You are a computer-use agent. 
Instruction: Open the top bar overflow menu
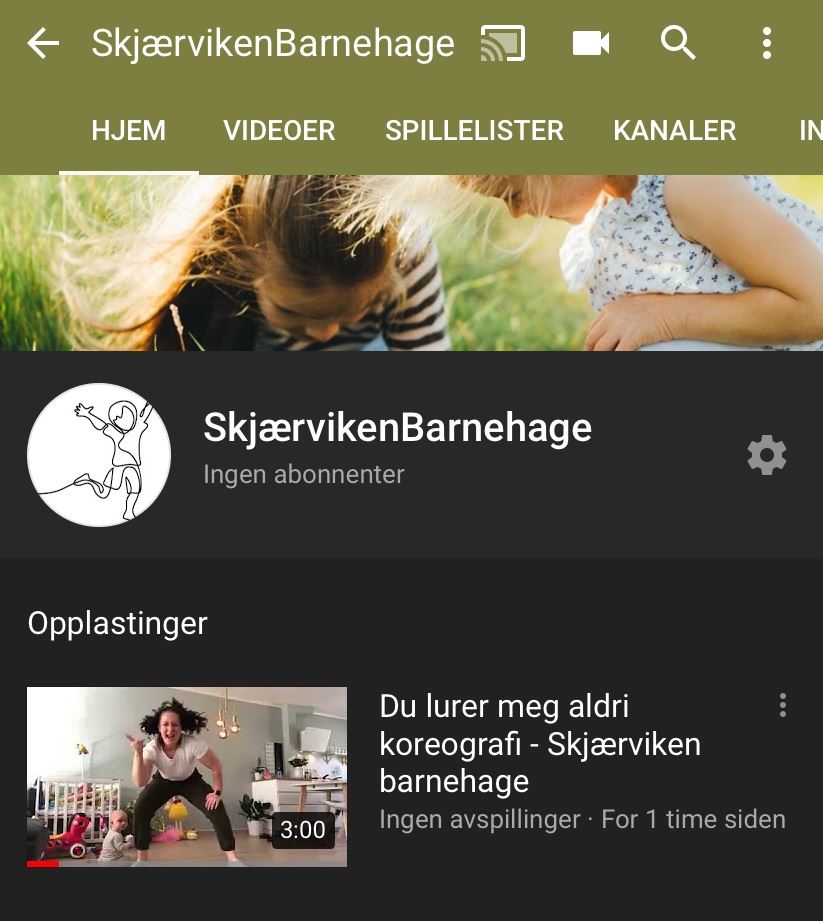pyautogui.click(x=766, y=43)
